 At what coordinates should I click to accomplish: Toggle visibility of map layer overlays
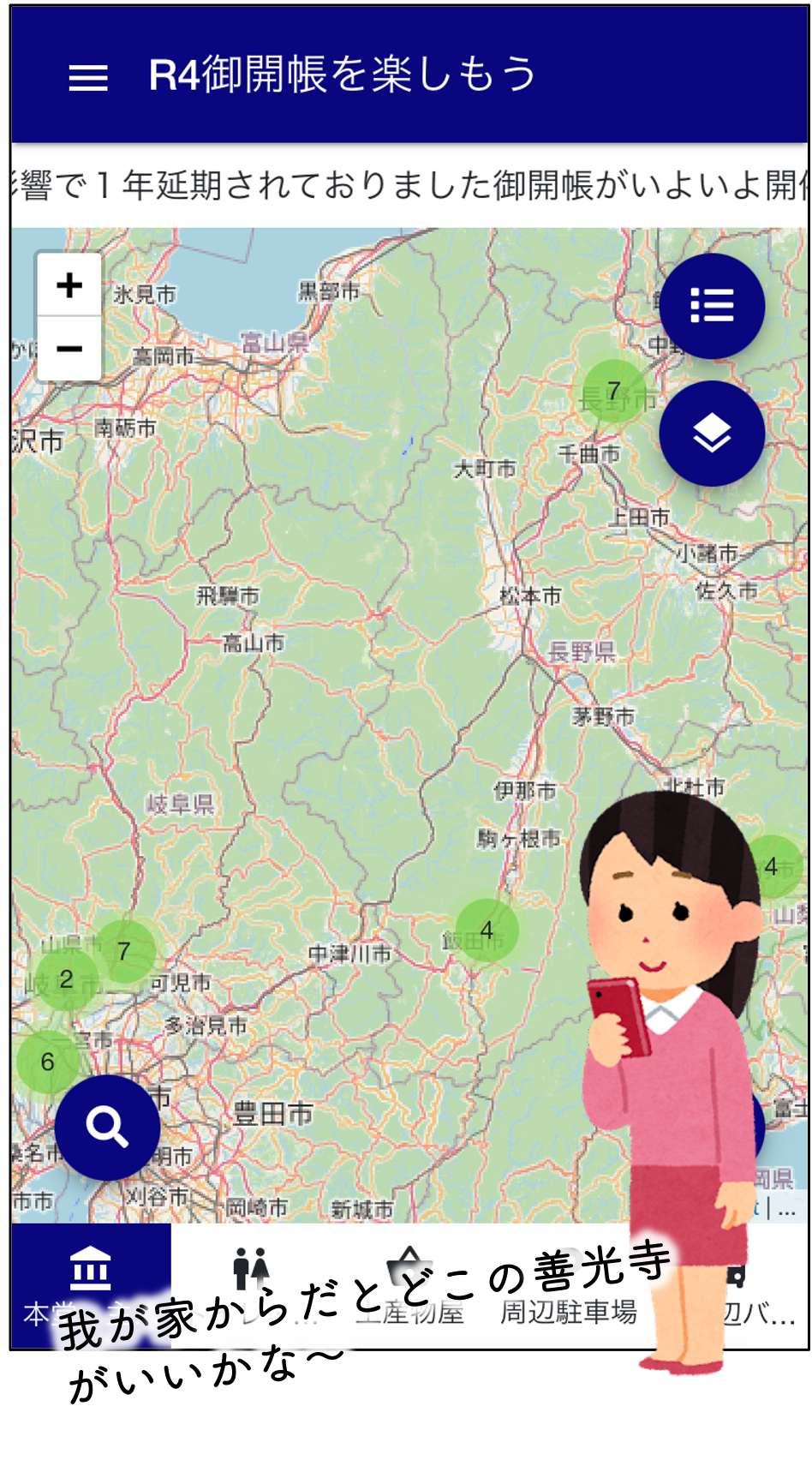pos(712,433)
